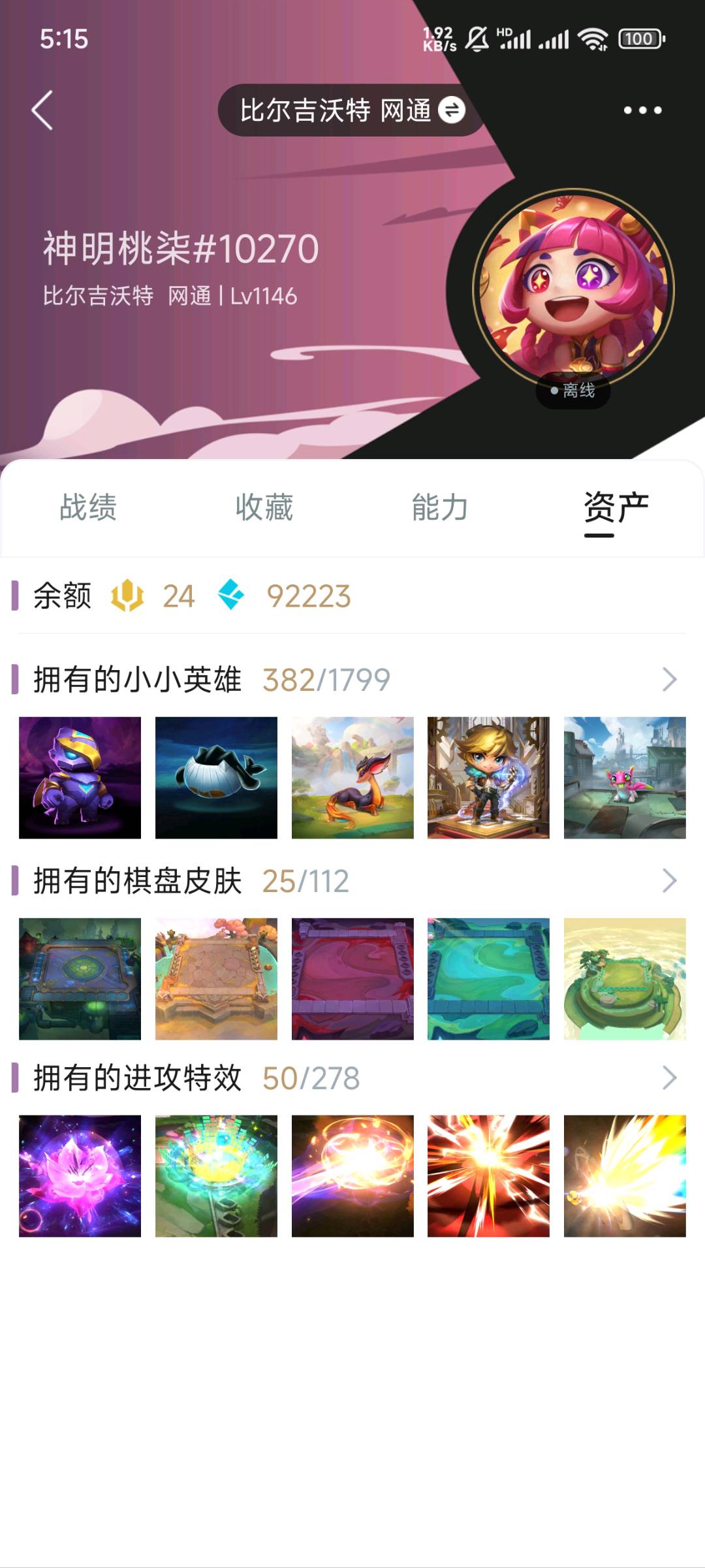Go back using the top-left arrow

tap(42, 110)
